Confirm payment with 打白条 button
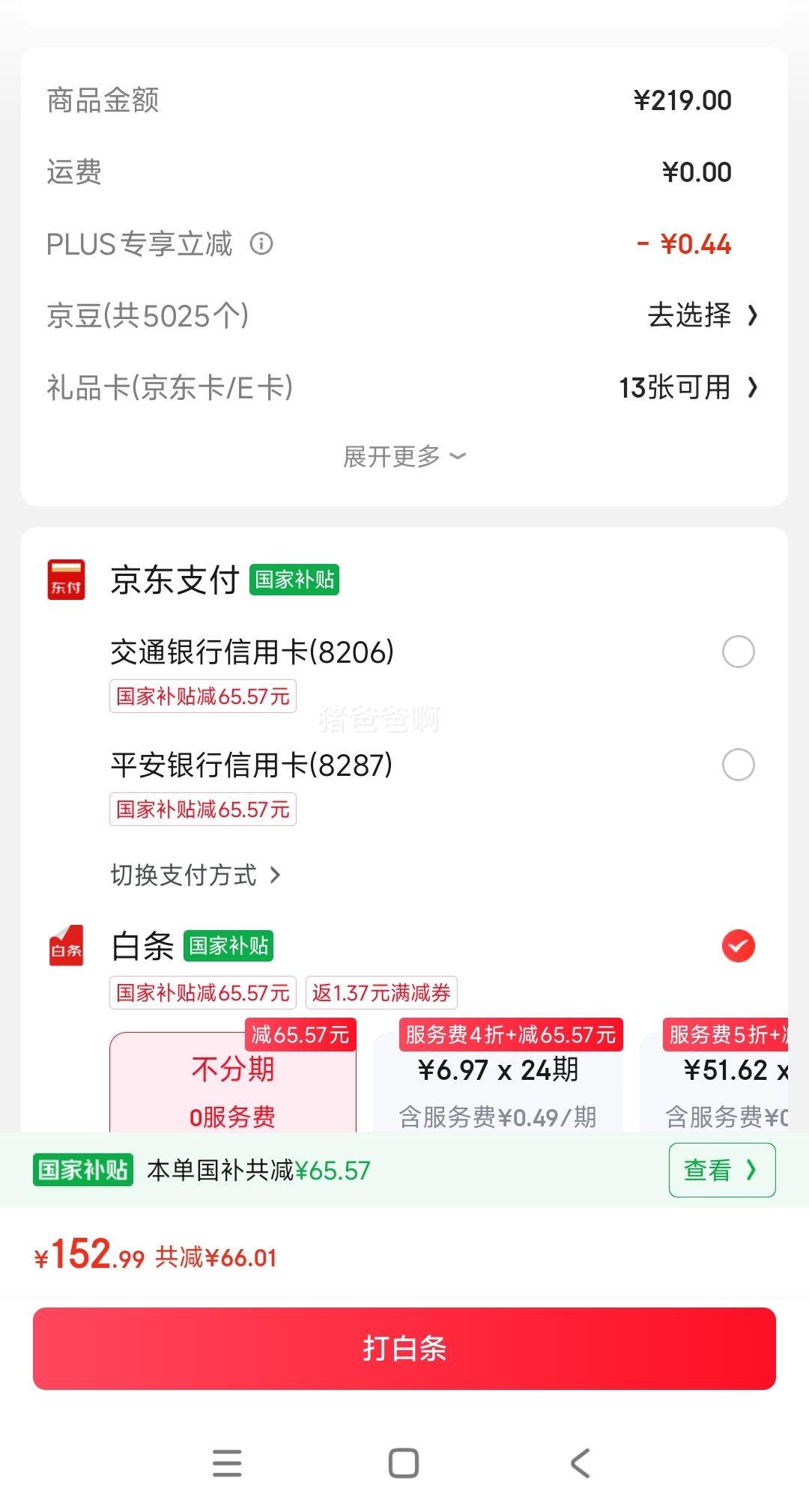This screenshot has height=1512, width=809. [404, 1349]
